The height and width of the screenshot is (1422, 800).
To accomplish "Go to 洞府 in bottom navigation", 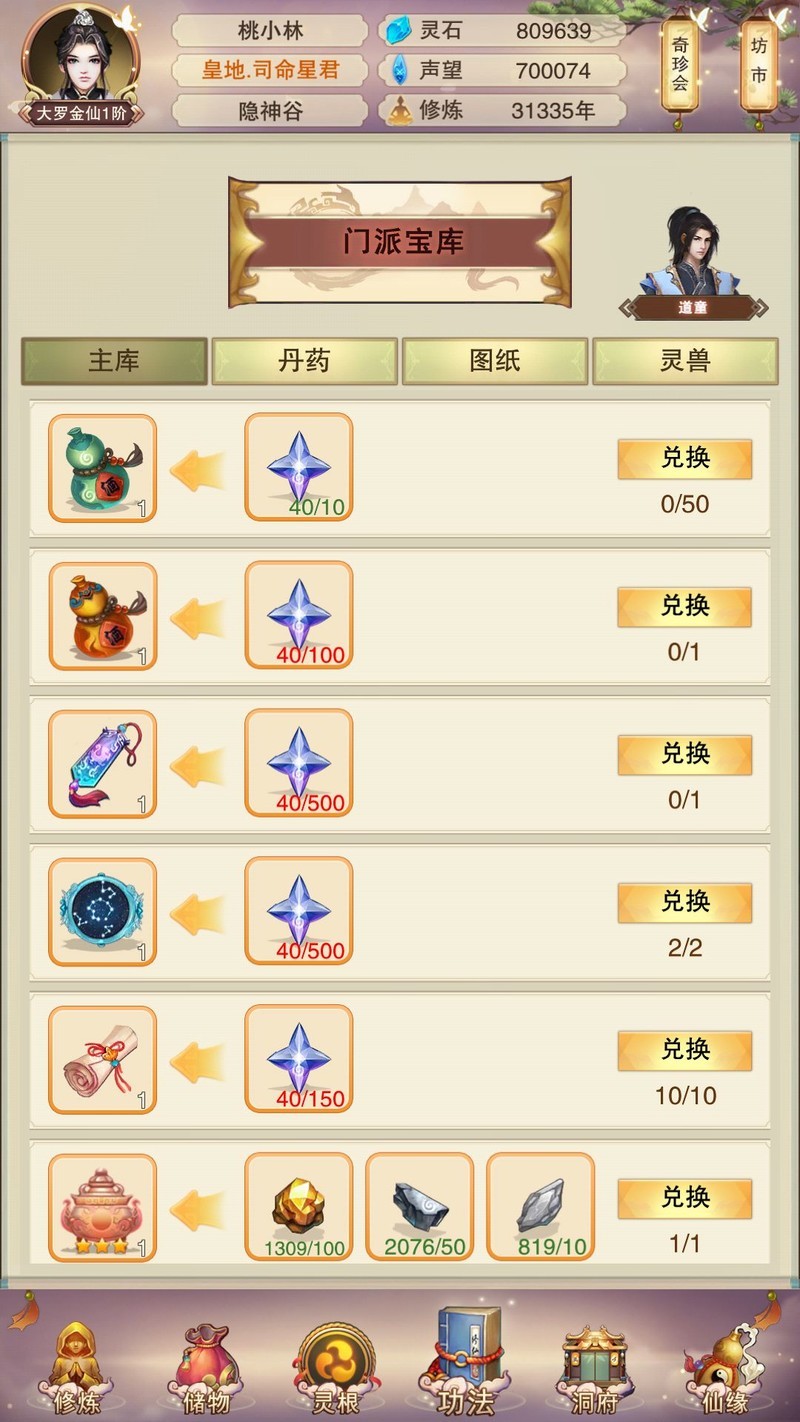I will [x=594, y=1365].
